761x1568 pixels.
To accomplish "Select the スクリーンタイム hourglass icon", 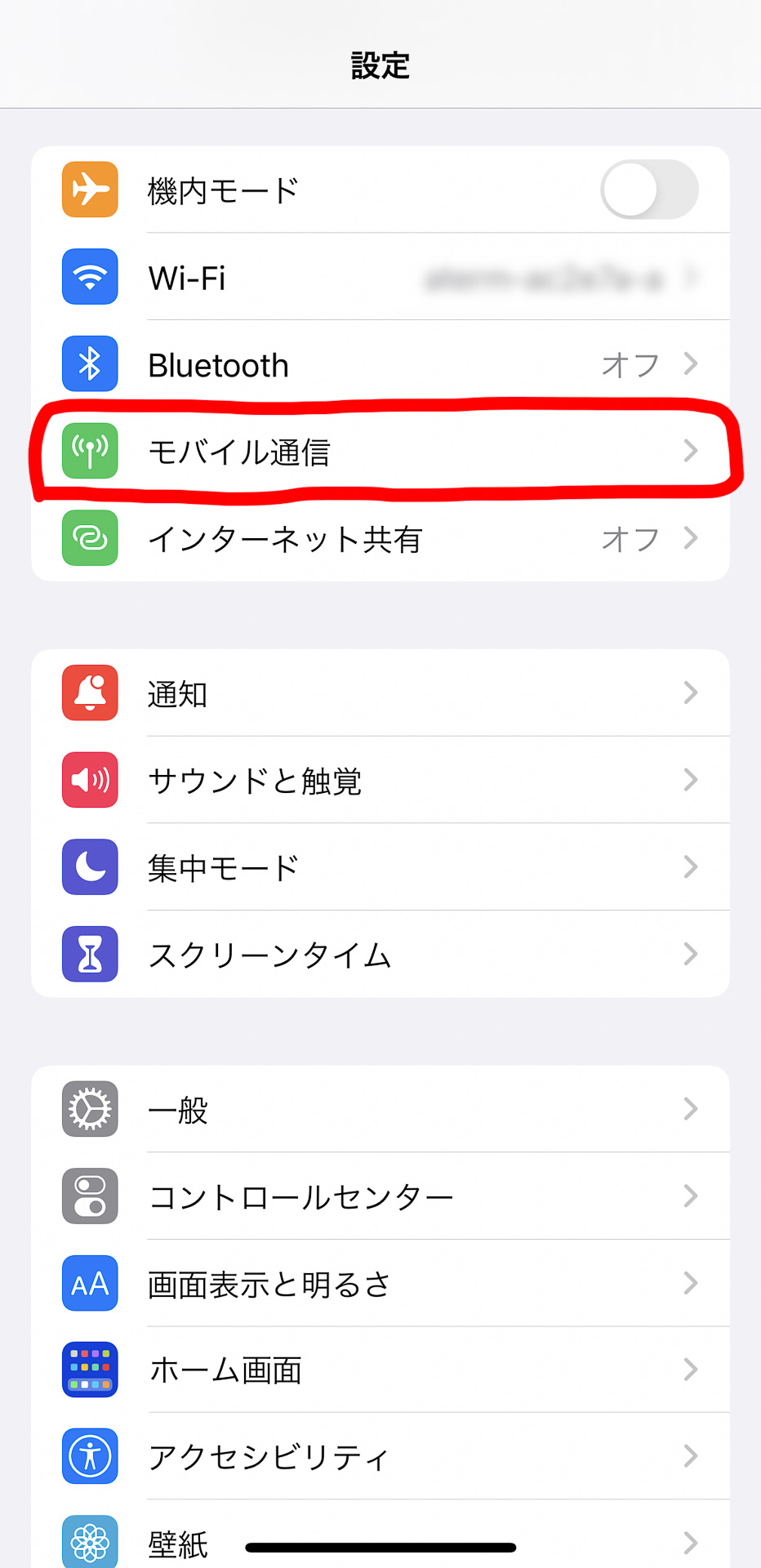I will tap(90, 954).
